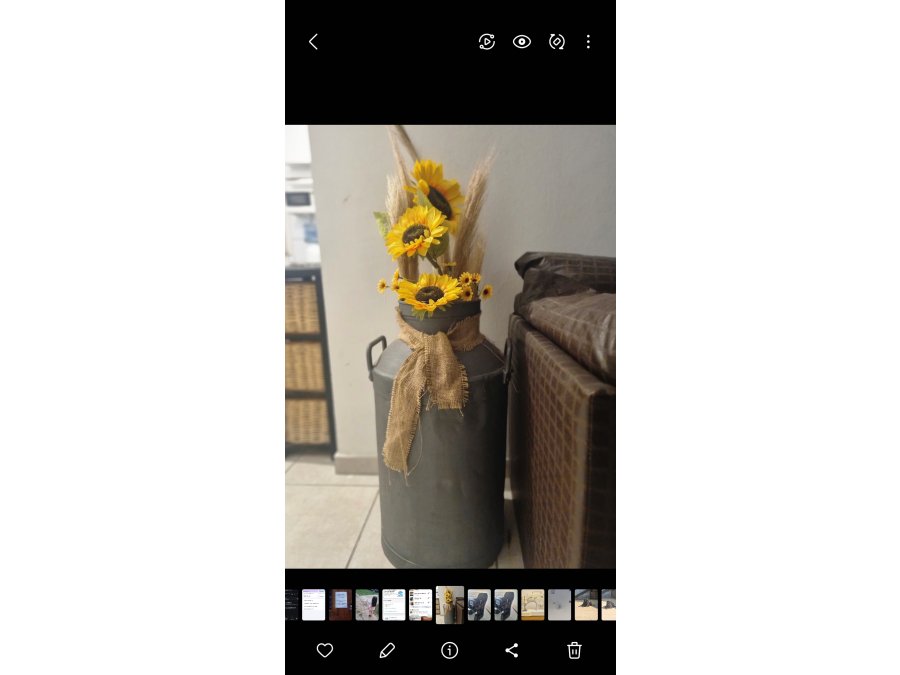Tap the auto-rotate image icon
Image resolution: width=900 pixels, height=675 pixels.
coord(557,42)
